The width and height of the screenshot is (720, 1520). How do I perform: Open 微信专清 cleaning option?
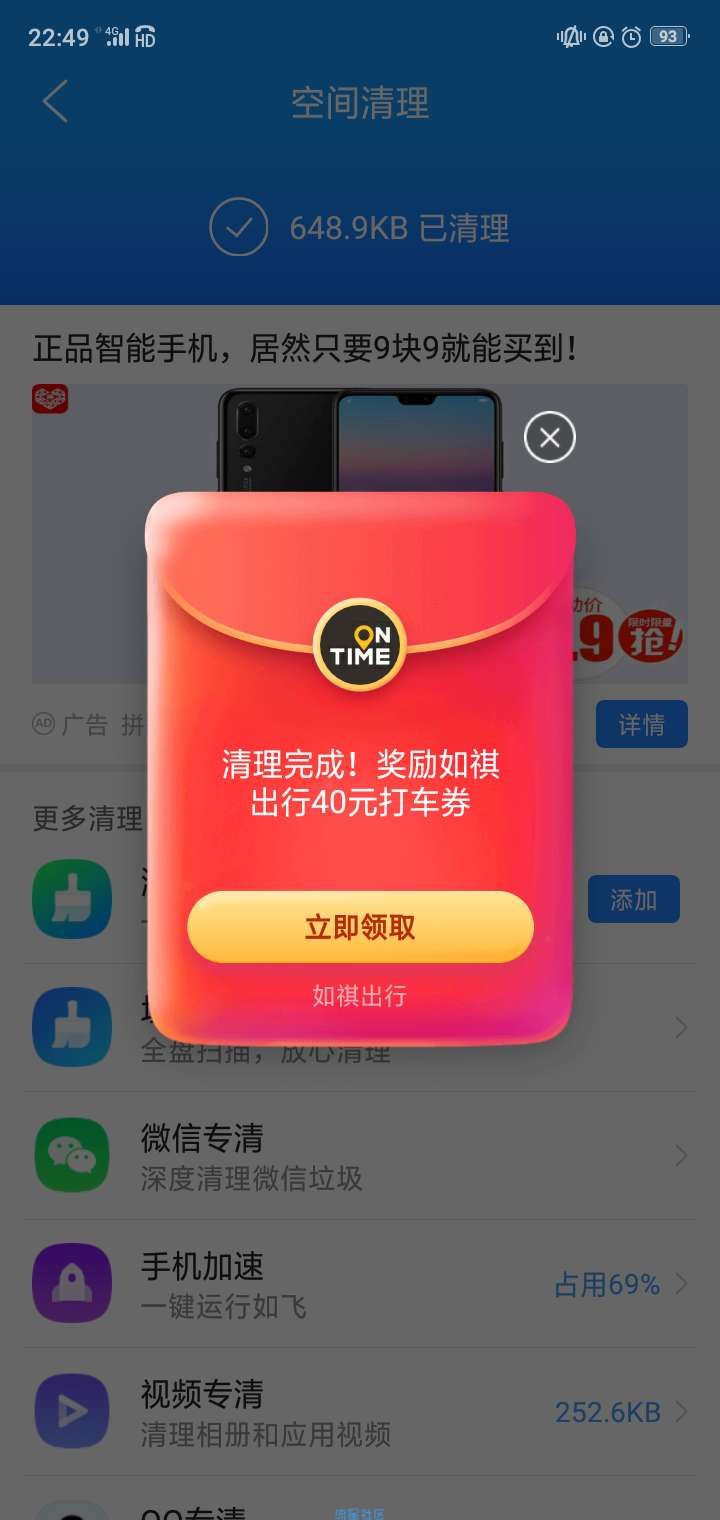pos(360,1156)
